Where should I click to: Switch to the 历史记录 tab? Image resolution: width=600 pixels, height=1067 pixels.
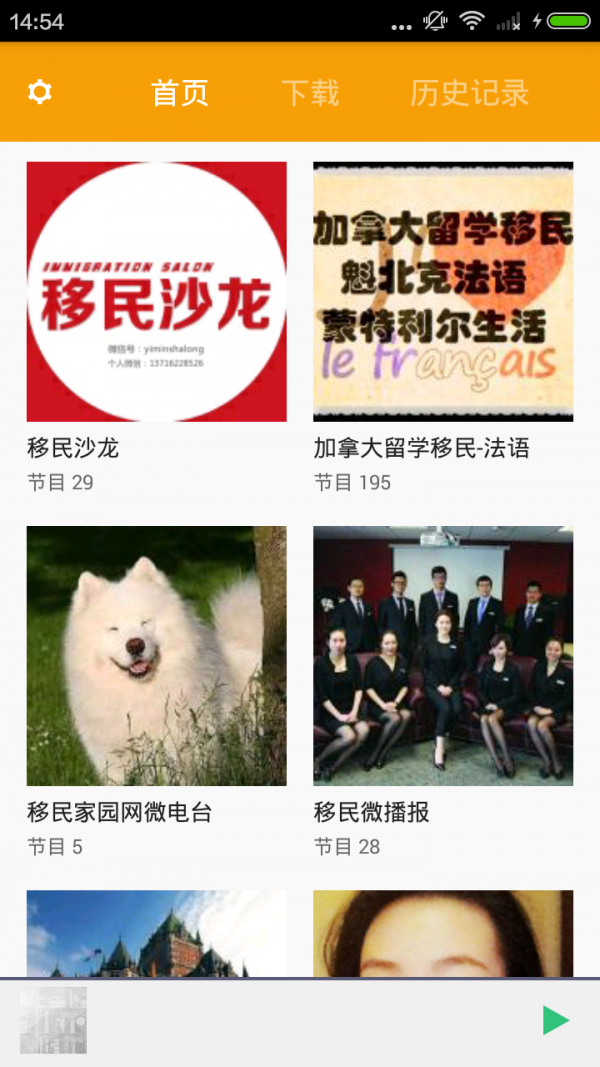point(469,93)
